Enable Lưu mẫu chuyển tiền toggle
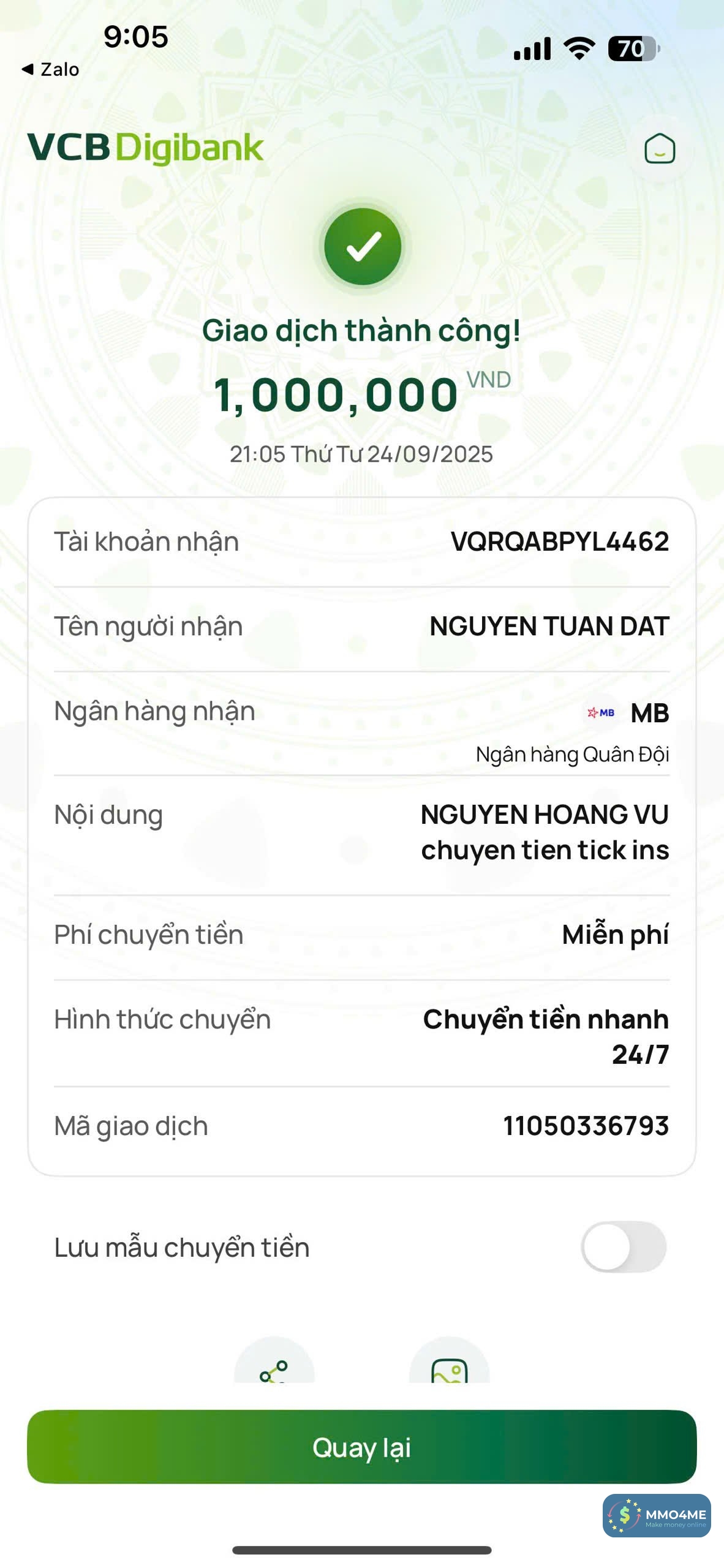This screenshot has height=1568, width=724. tap(623, 1246)
